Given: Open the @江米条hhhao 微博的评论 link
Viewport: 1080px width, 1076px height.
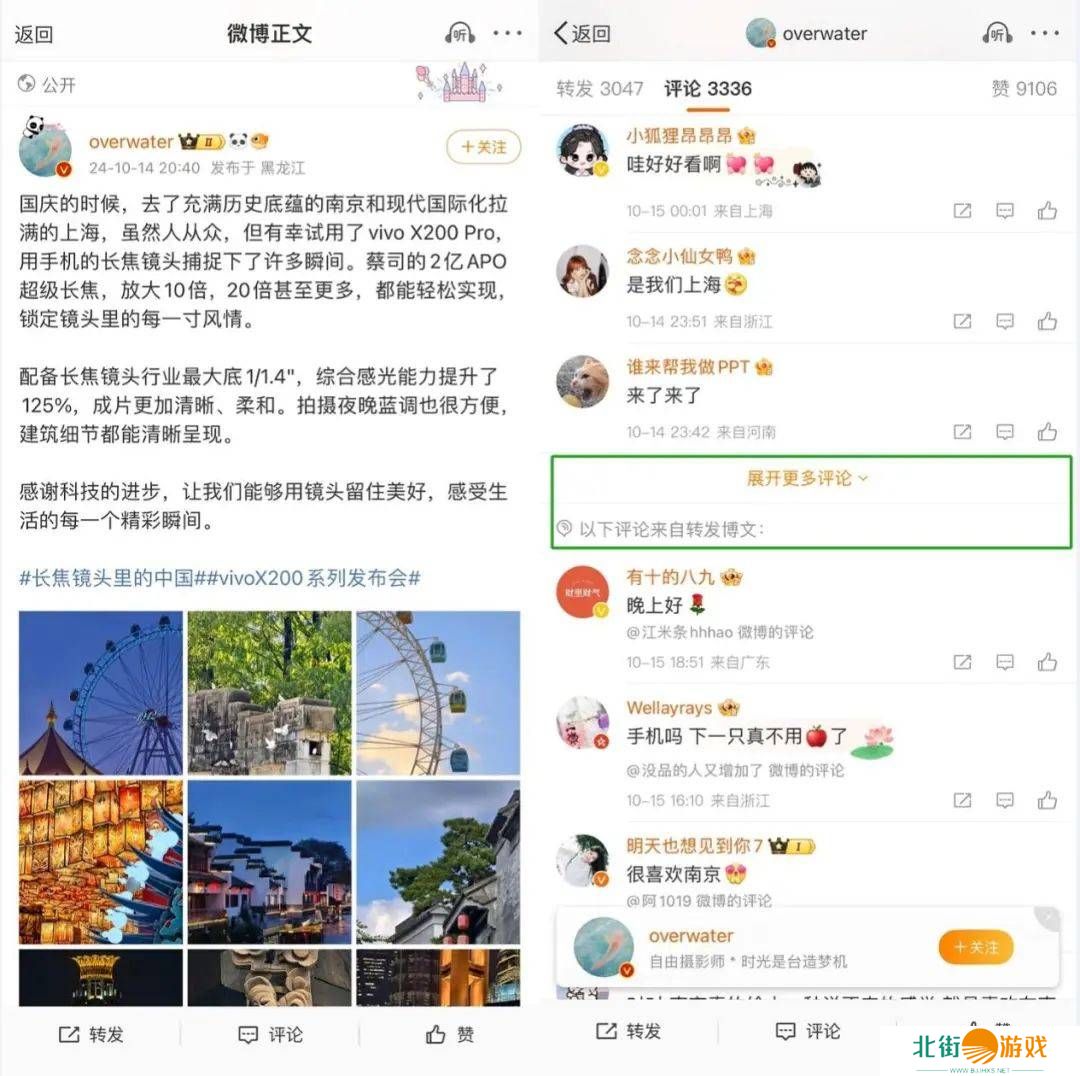Looking at the screenshot, I should pyautogui.click(x=720, y=632).
